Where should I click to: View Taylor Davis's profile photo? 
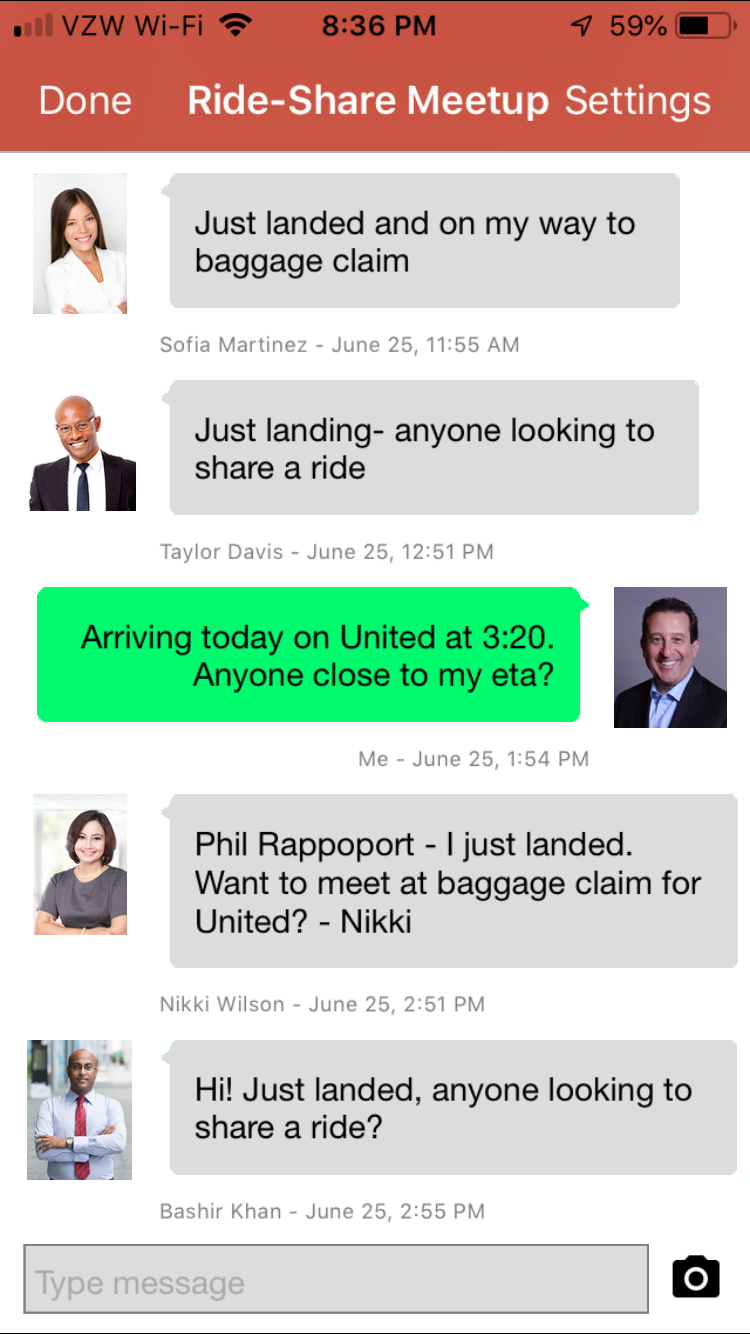[x=82, y=452]
